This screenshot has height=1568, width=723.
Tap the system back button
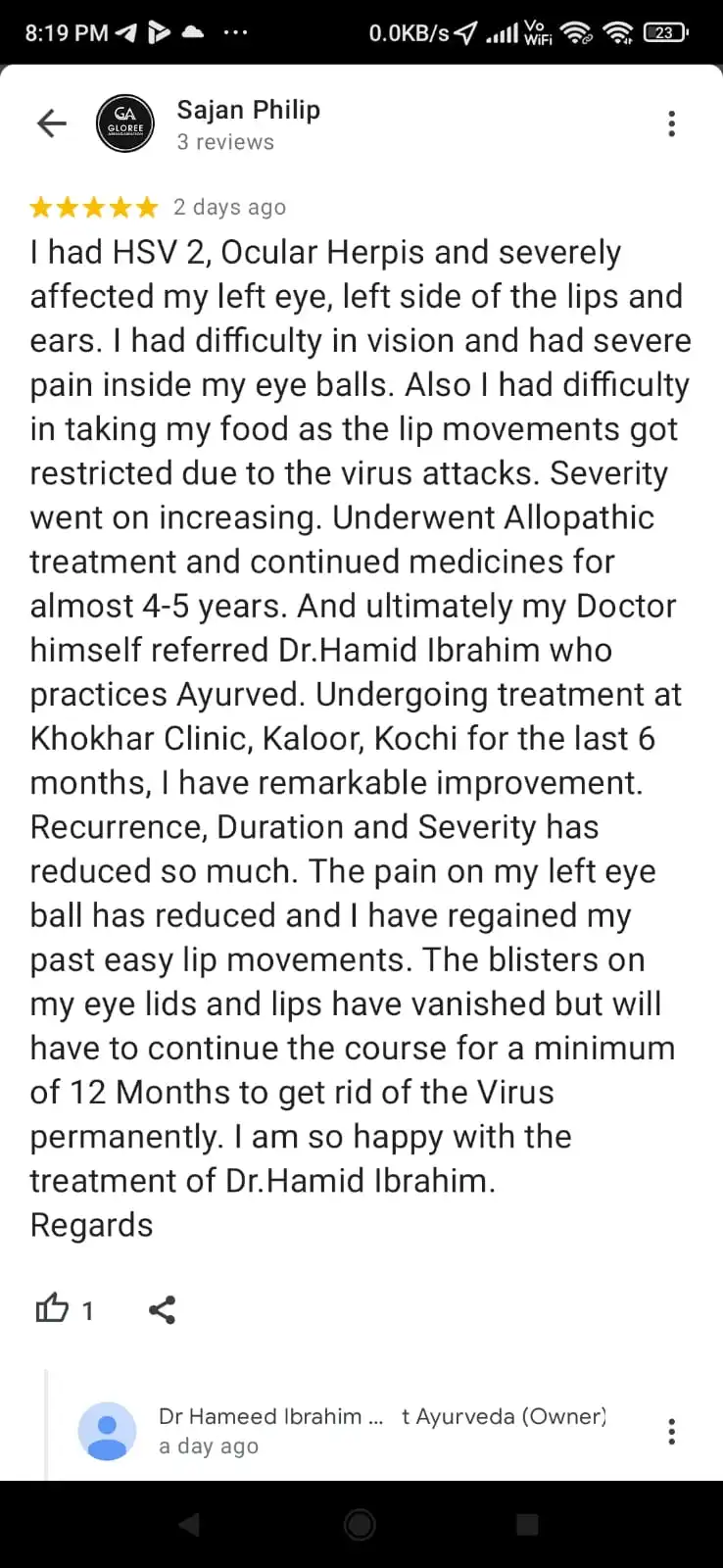[x=190, y=1525]
